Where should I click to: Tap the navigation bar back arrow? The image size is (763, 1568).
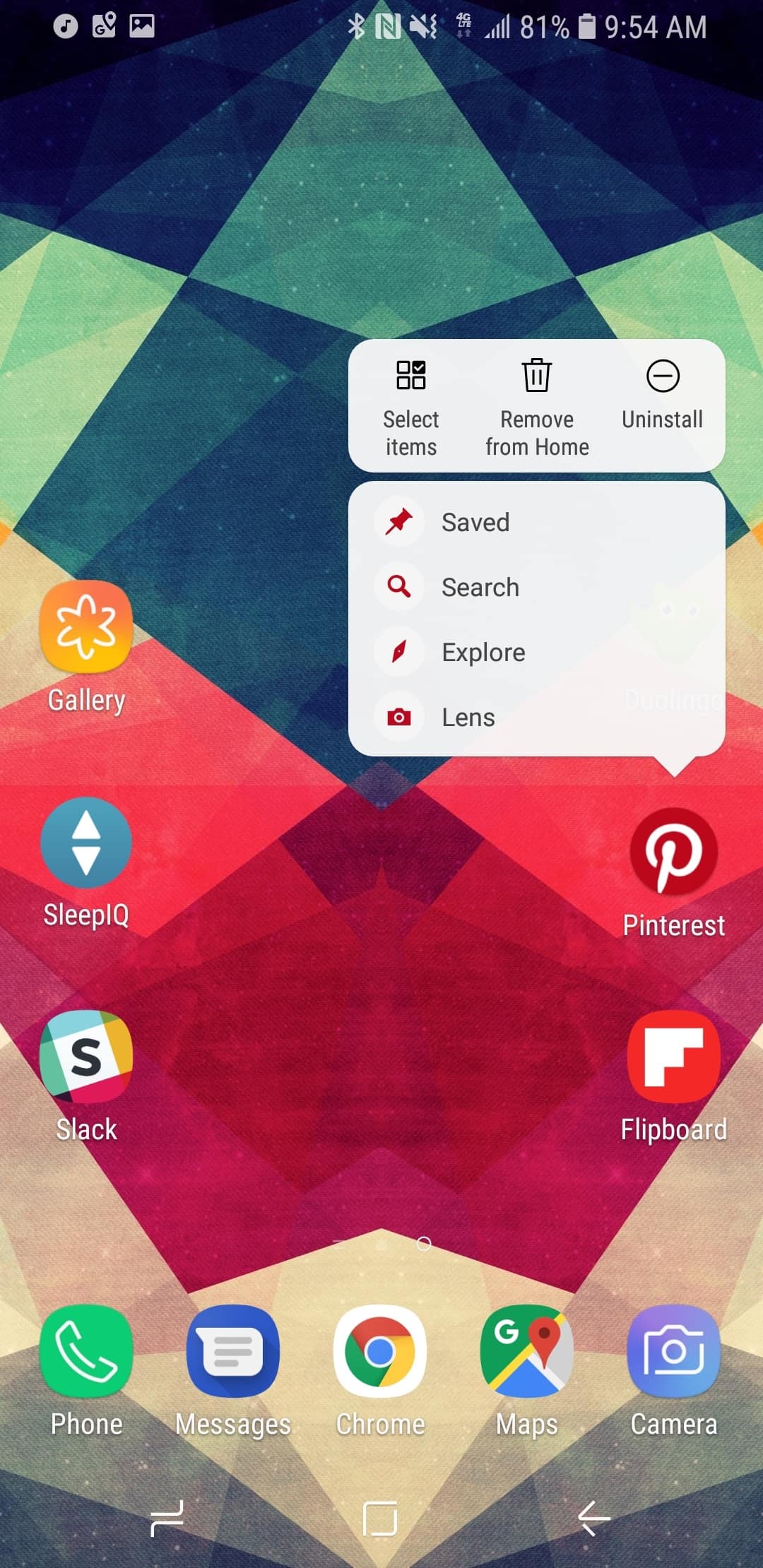[x=594, y=1519]
